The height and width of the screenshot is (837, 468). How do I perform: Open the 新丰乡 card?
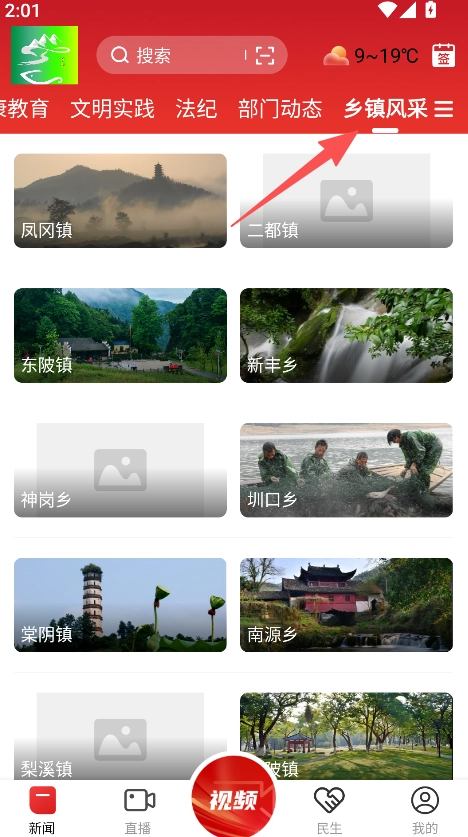click(346, 335)
